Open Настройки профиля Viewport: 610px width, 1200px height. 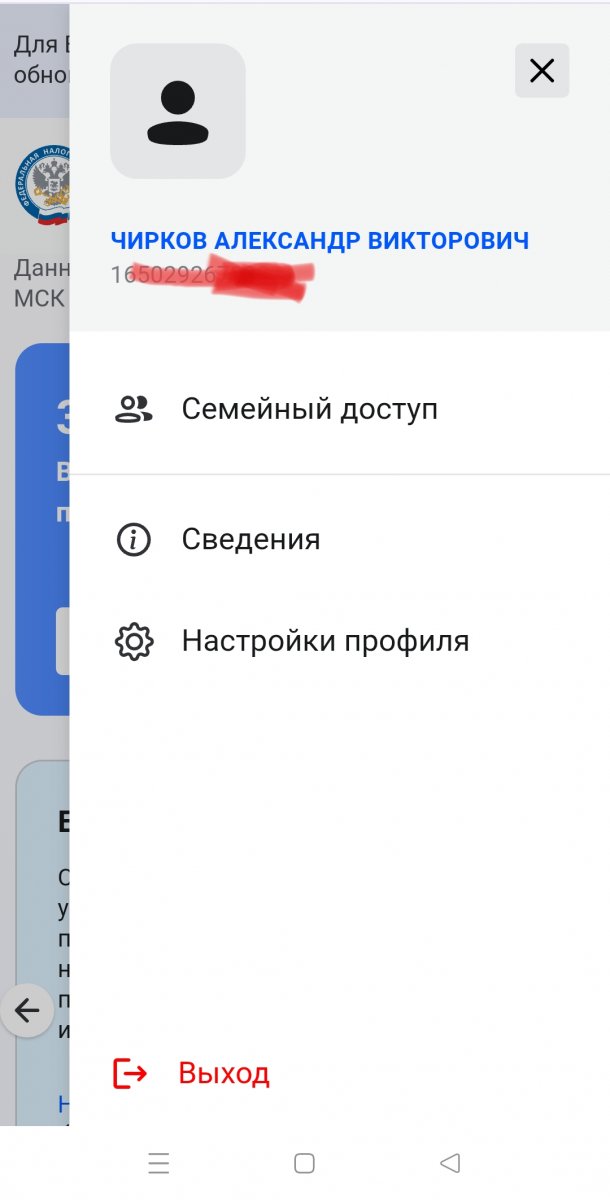tap(324, 641)
